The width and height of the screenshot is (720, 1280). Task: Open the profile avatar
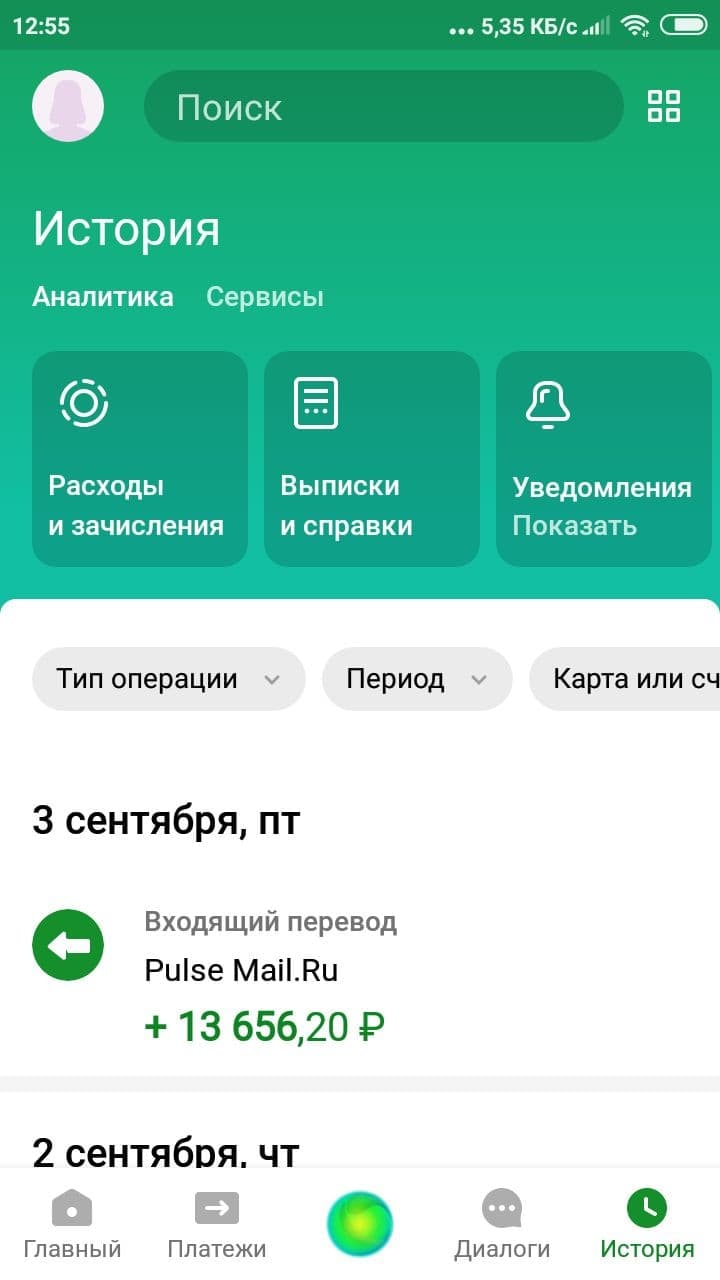point(68,106)
